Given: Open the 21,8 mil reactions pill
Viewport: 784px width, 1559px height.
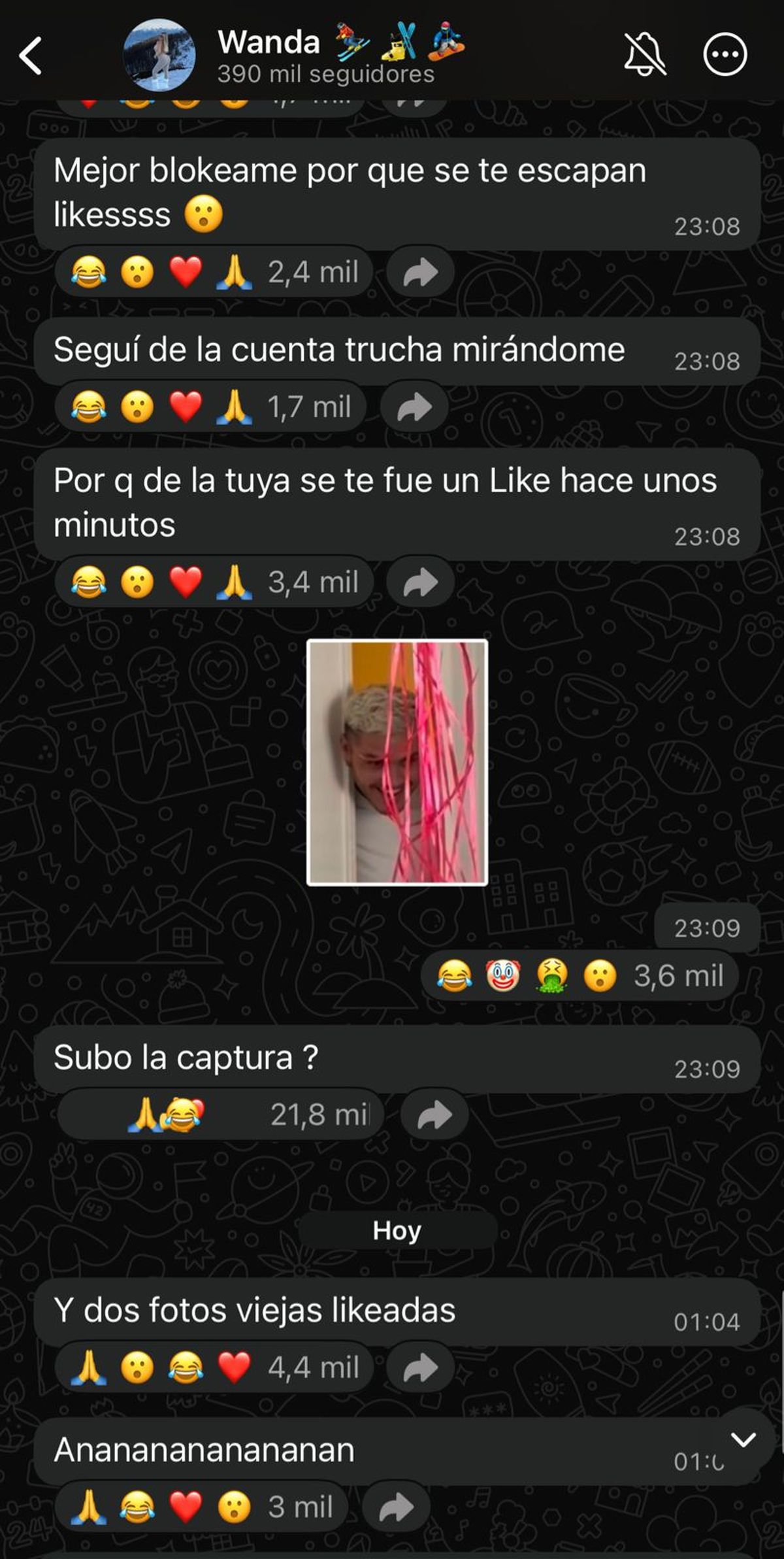Looking at the screenshot, I should (221, 1115).
